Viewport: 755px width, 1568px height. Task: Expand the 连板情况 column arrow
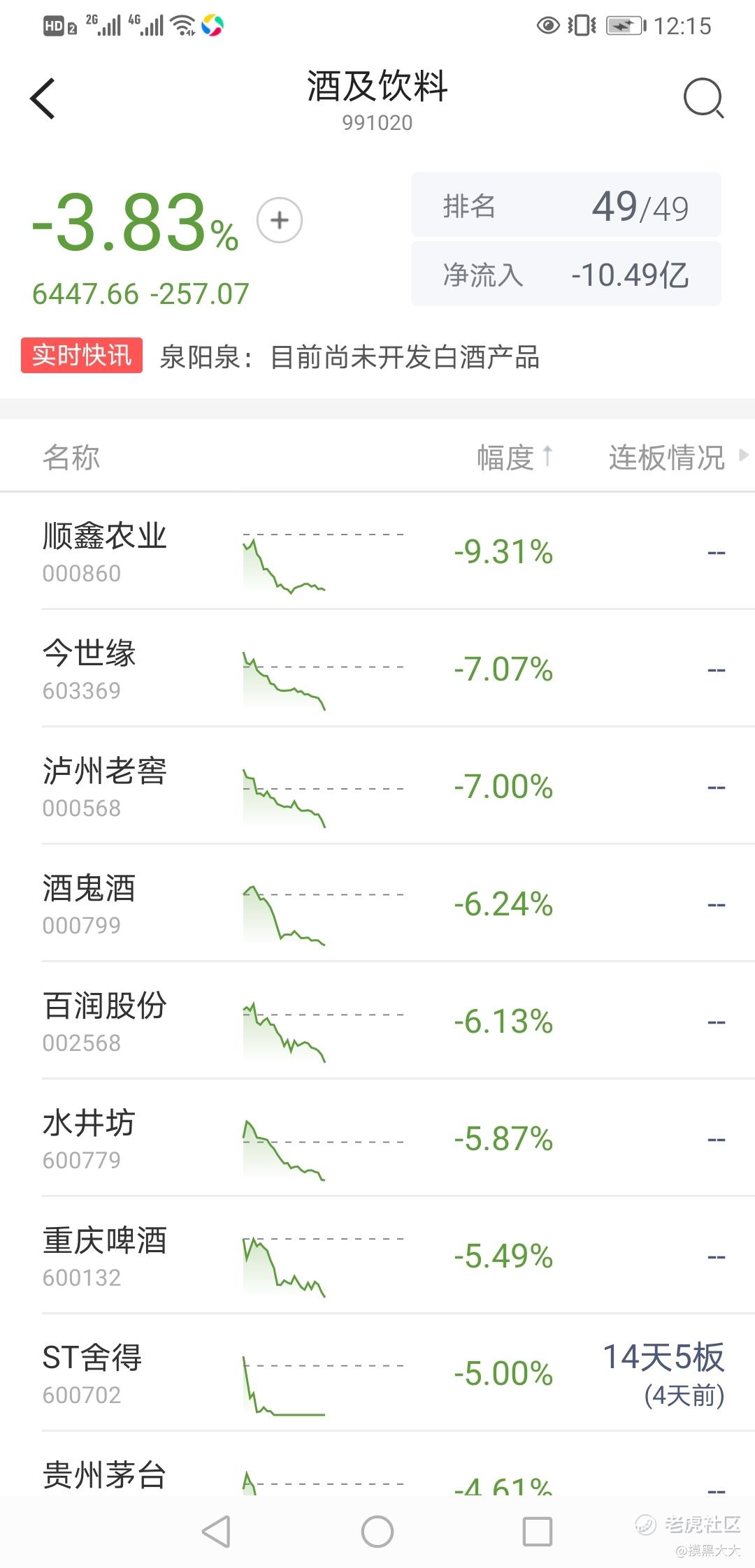[743, 456]
